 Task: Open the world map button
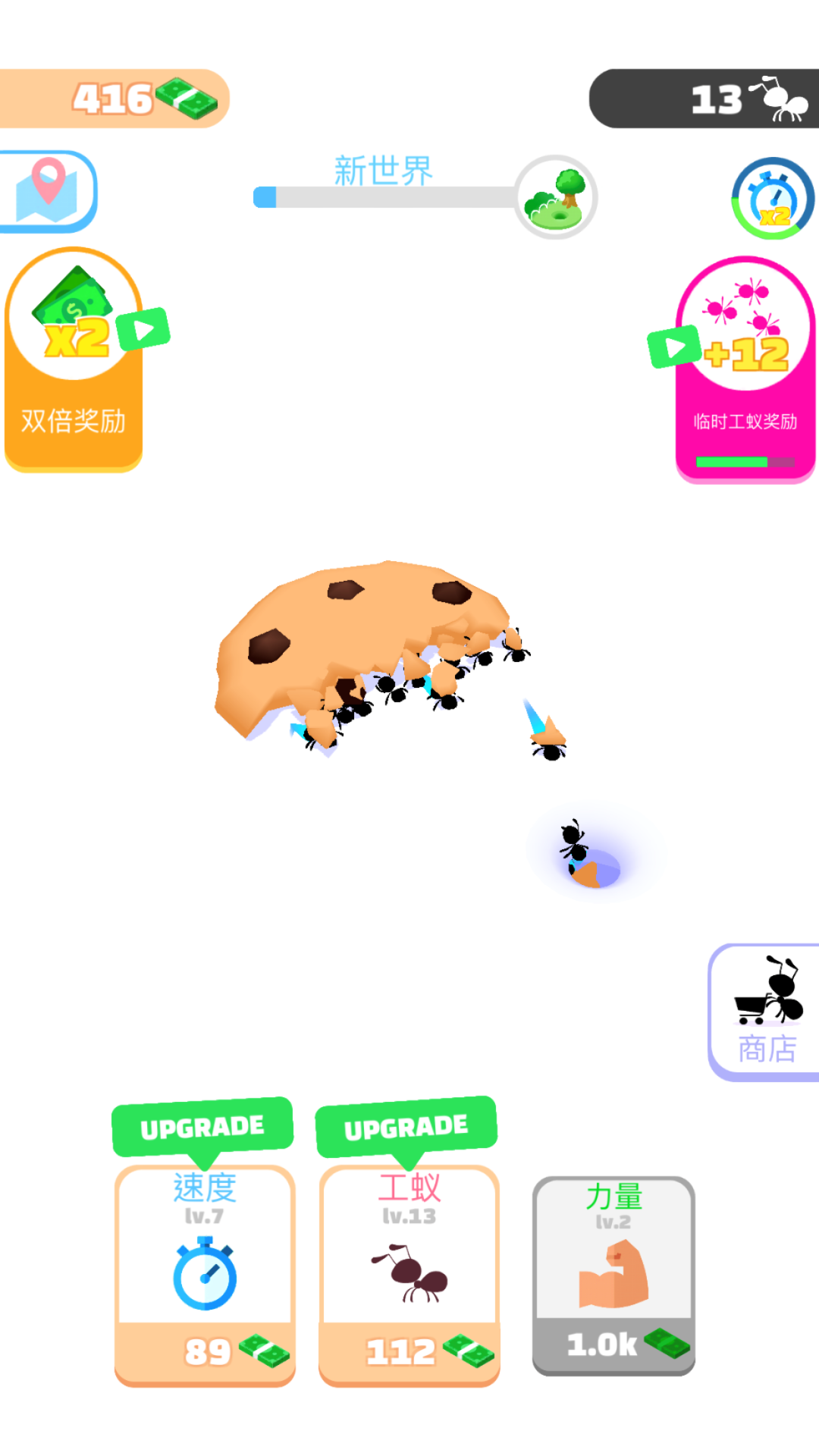click(47, 191)
